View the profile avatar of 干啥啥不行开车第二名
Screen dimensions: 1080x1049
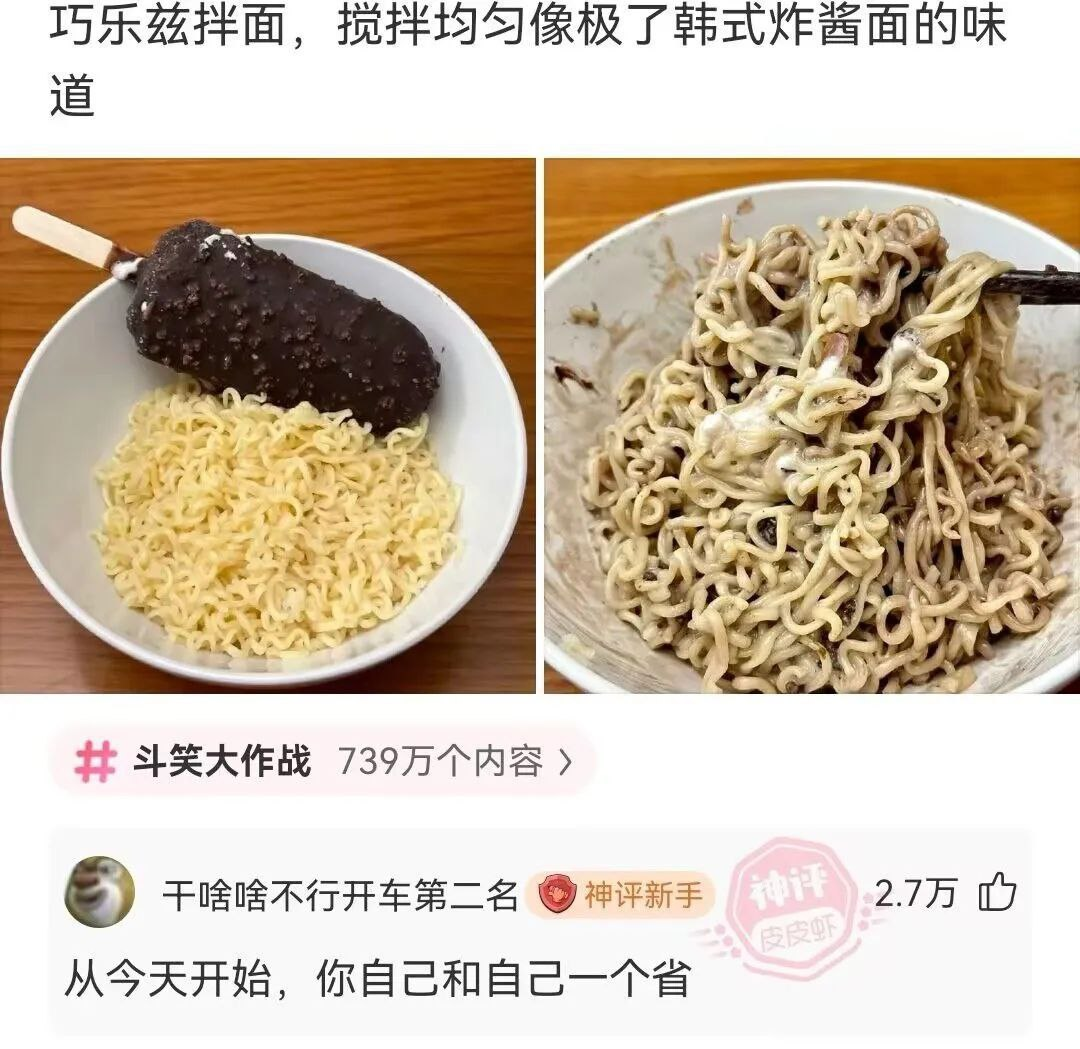100,892
